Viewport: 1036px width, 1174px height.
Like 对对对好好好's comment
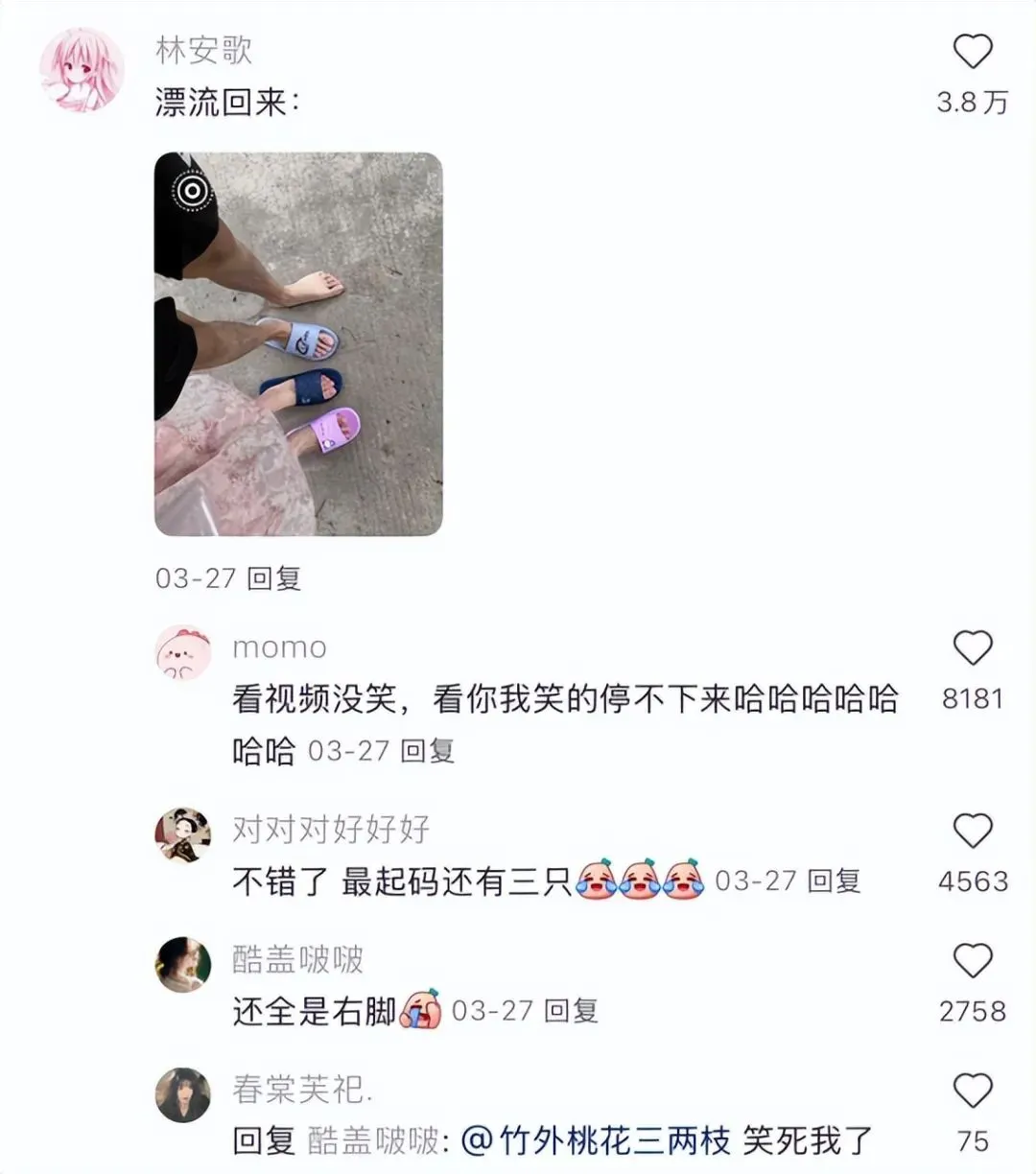click(x=972, y=832)
